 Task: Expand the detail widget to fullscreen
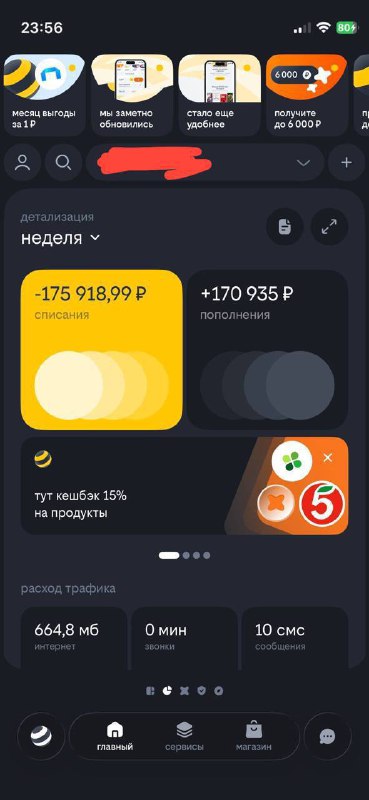point(330,227)
